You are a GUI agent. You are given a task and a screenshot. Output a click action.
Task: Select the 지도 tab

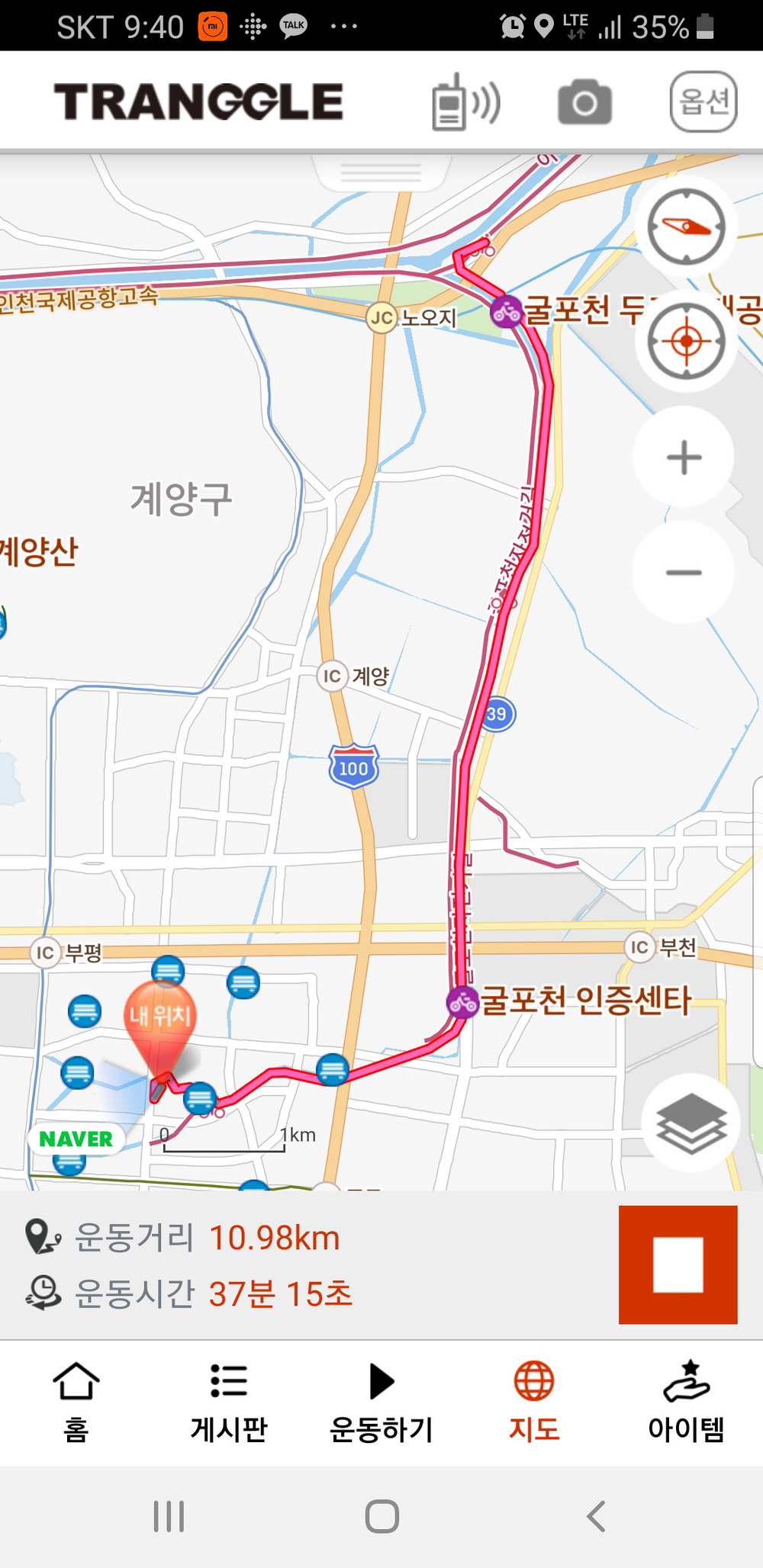point(534,1402)
